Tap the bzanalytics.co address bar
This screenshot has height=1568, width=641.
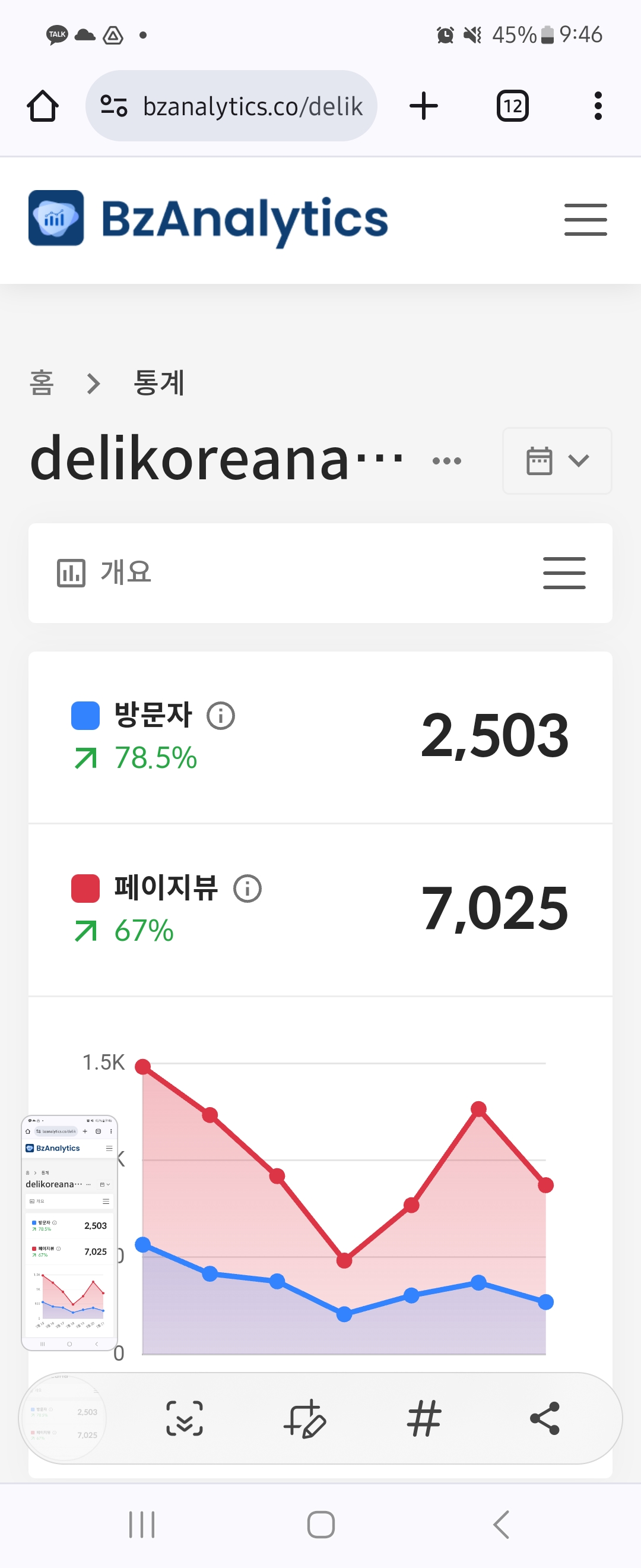click(231, 106)
